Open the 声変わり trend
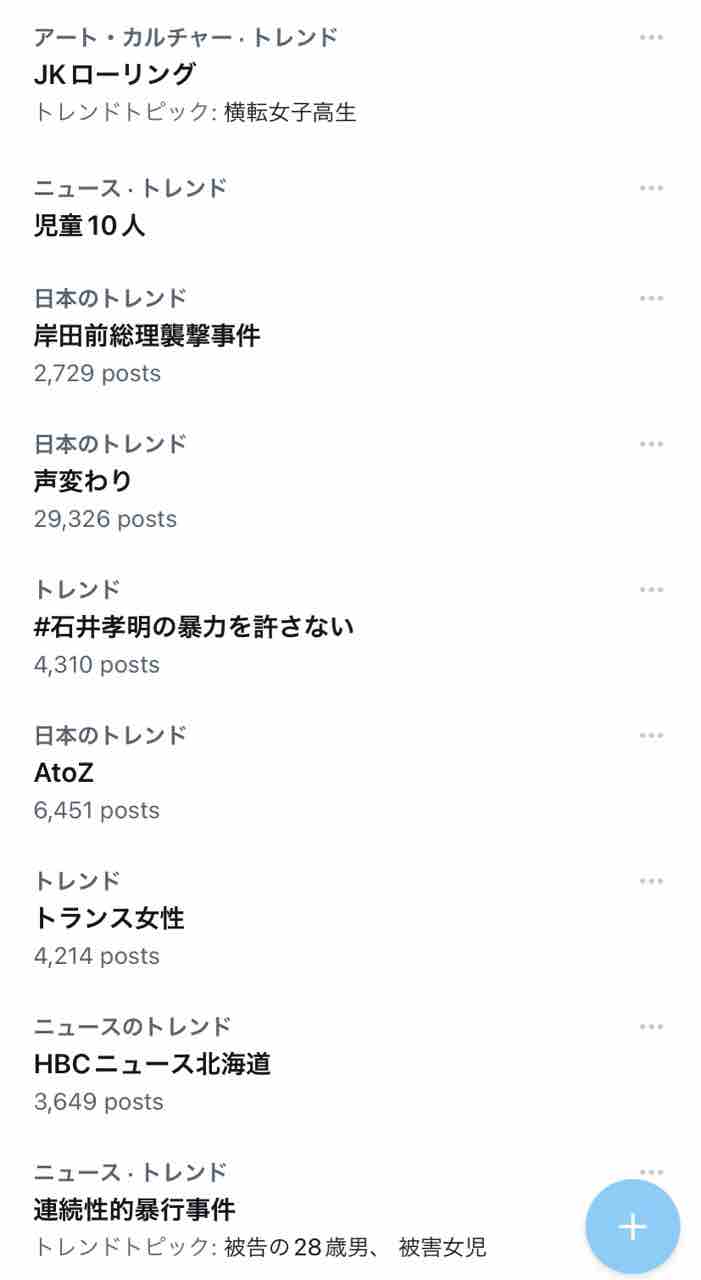Screen dimensions: 701x1280 (x=83, y=481)
